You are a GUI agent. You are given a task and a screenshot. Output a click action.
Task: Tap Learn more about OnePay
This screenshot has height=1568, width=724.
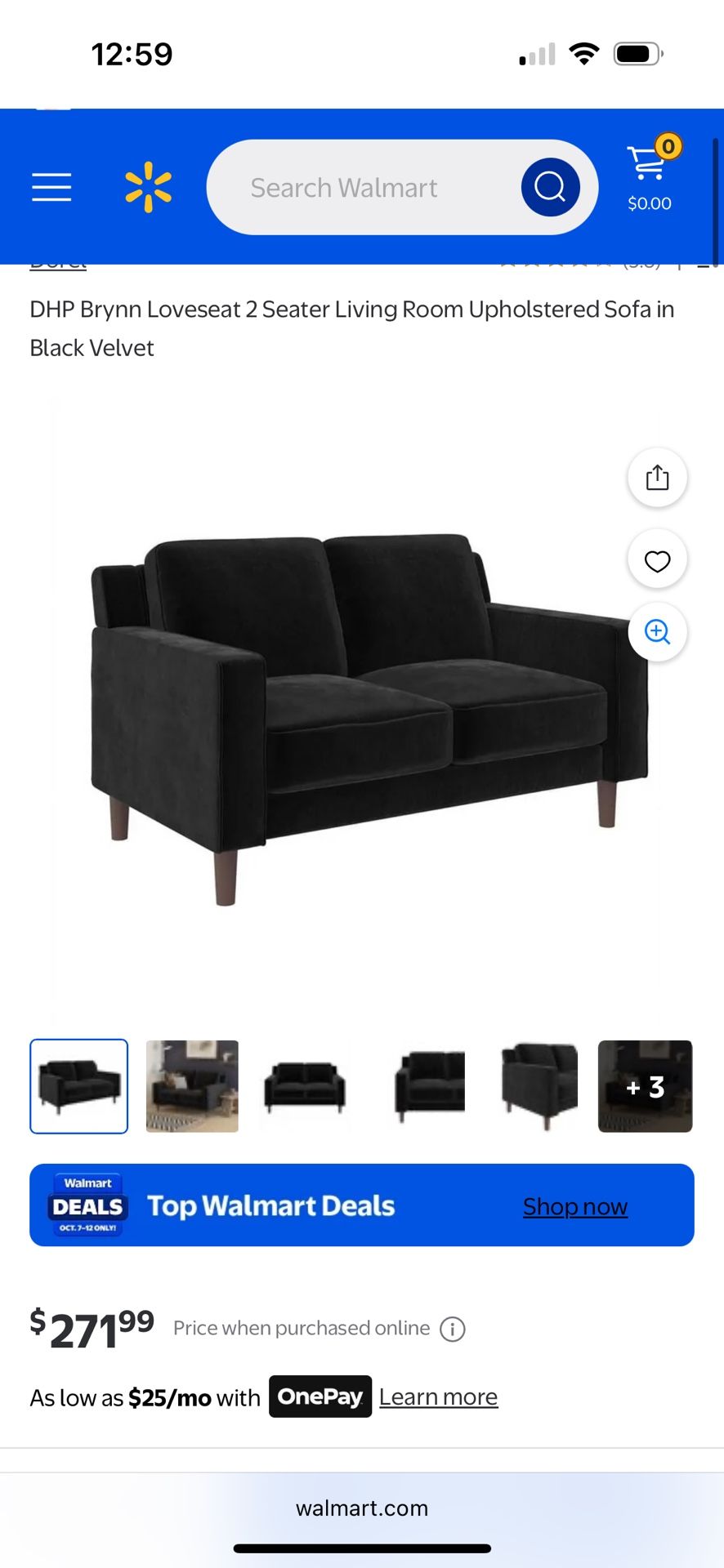click(x=438, y=1397)
